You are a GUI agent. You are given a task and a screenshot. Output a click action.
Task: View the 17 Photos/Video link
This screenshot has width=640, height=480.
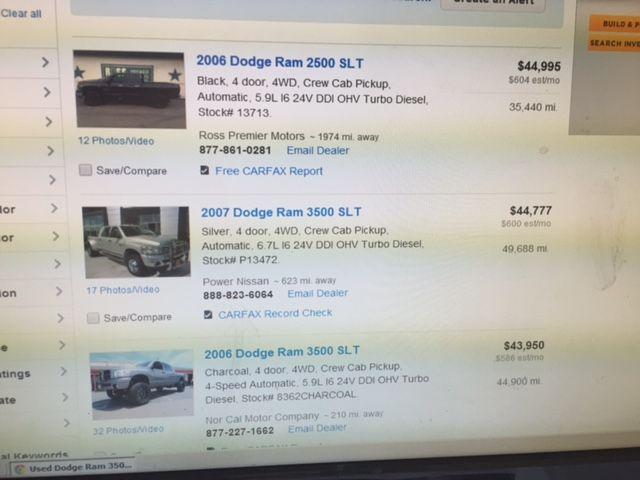122,290
